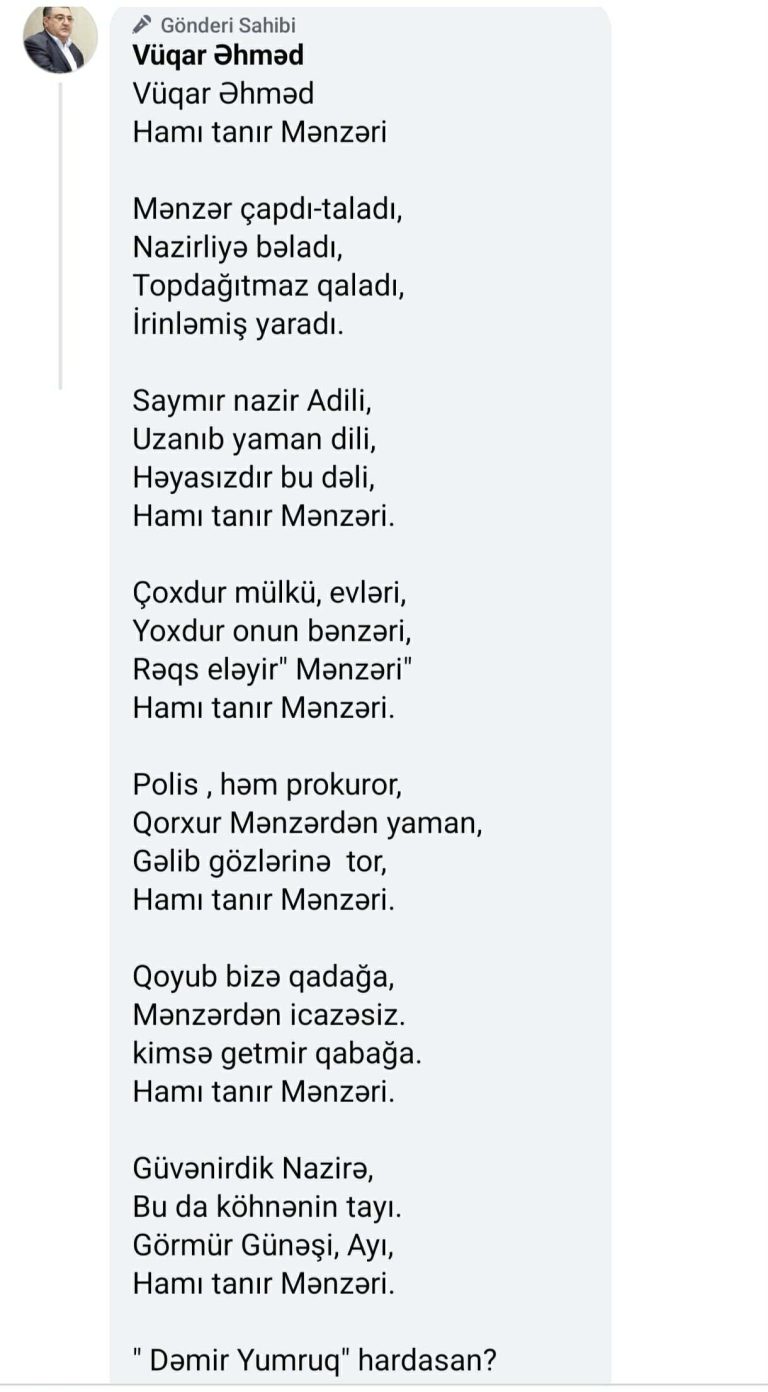Open the bold Vüqar Əhməd author name

click(x=218, y=55)
